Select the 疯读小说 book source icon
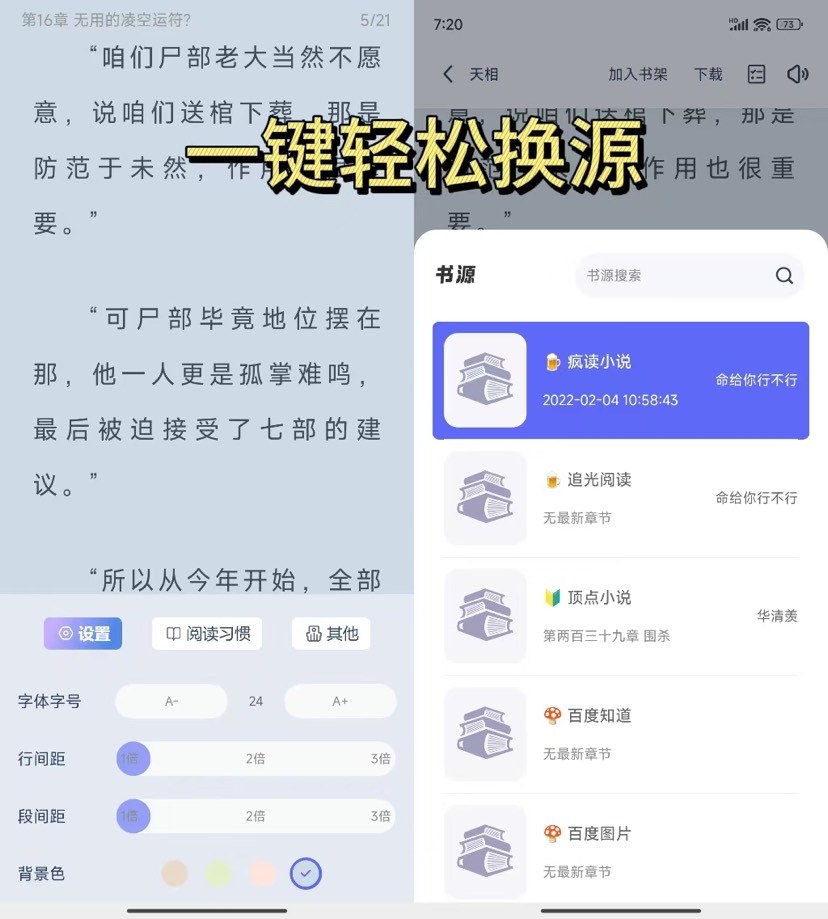Viewport: 828px width, 919px height. pyautogui.click(x=484, y=380)
